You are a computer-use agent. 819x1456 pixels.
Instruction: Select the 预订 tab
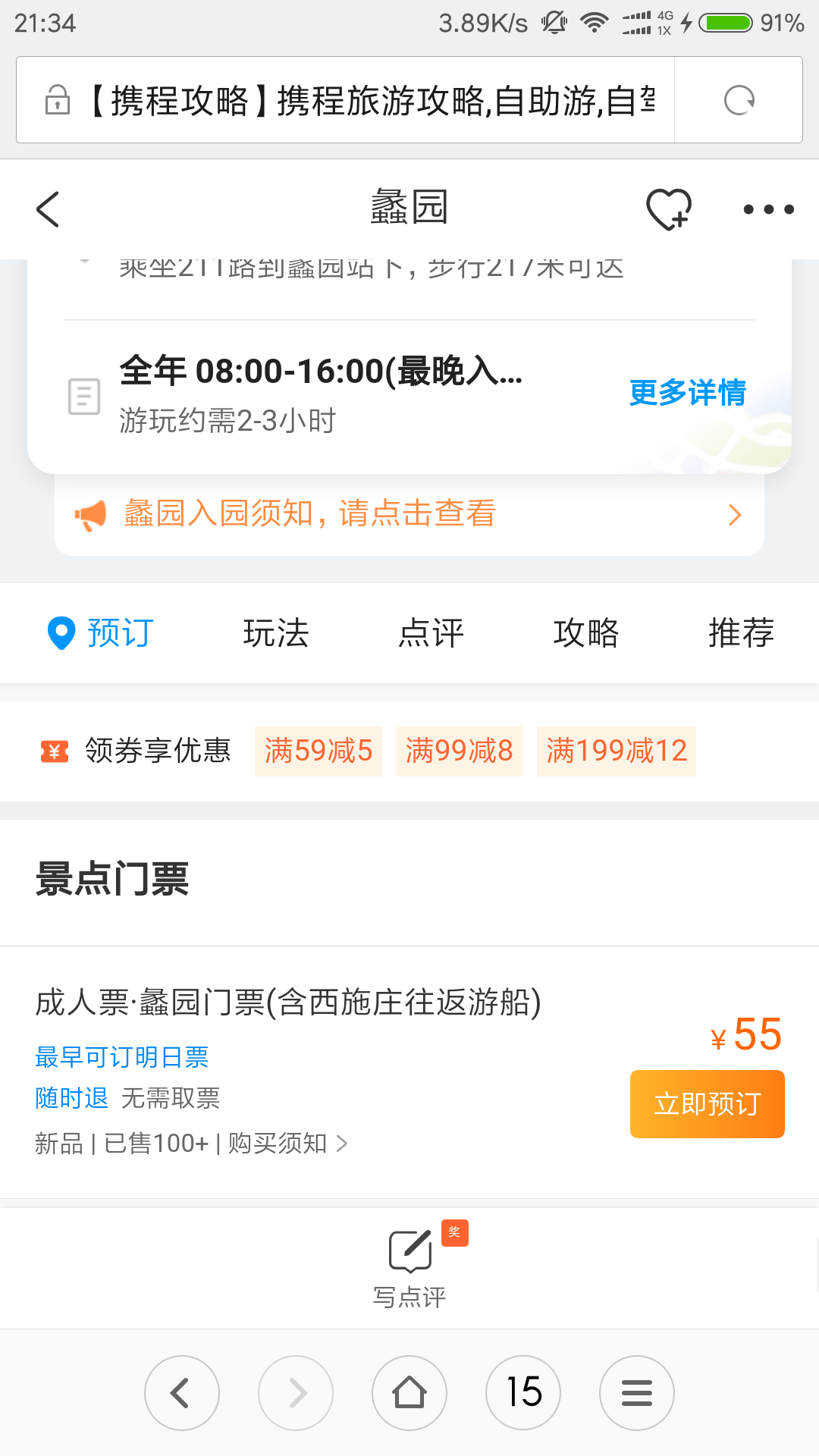(101, 633)
